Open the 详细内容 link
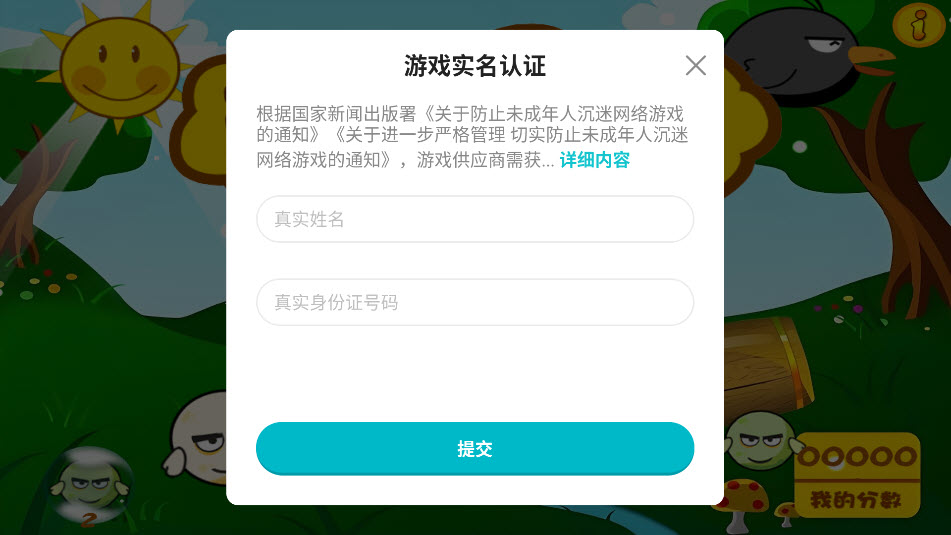Screen dimensions: 951x535 [594, 160]
